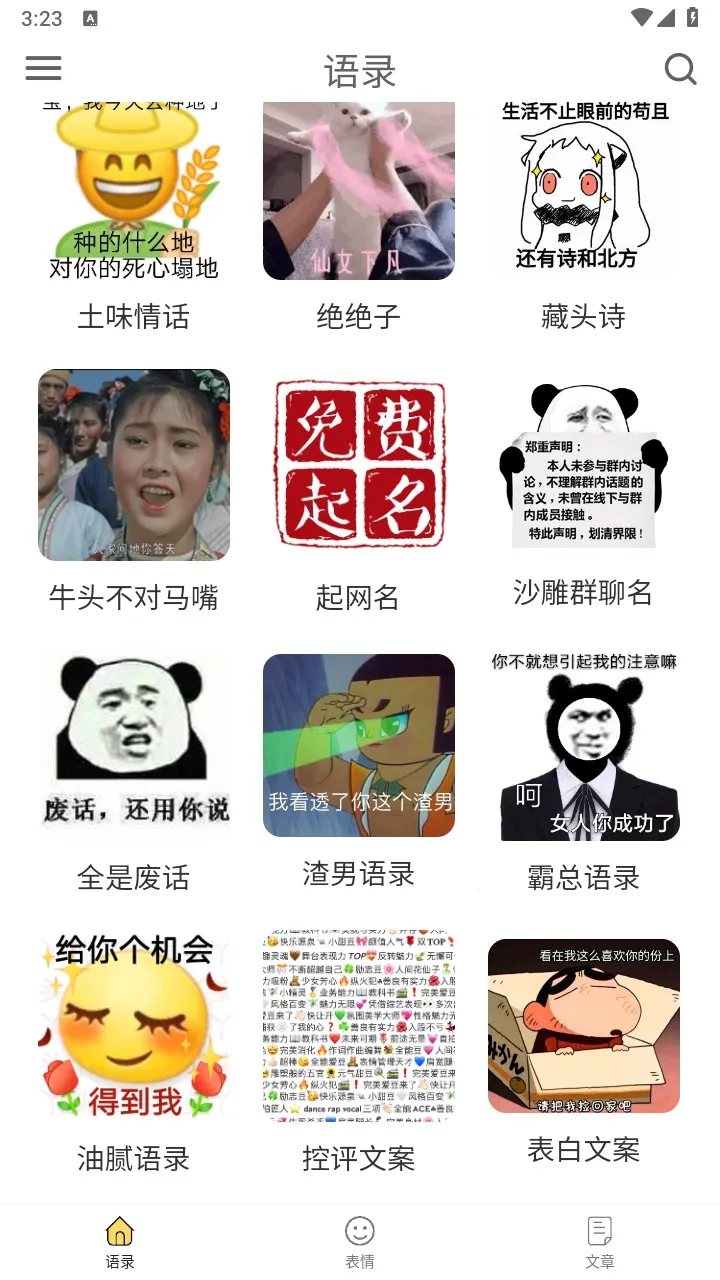
Task: Open the hamburger drawer menu
Action: 43,68
